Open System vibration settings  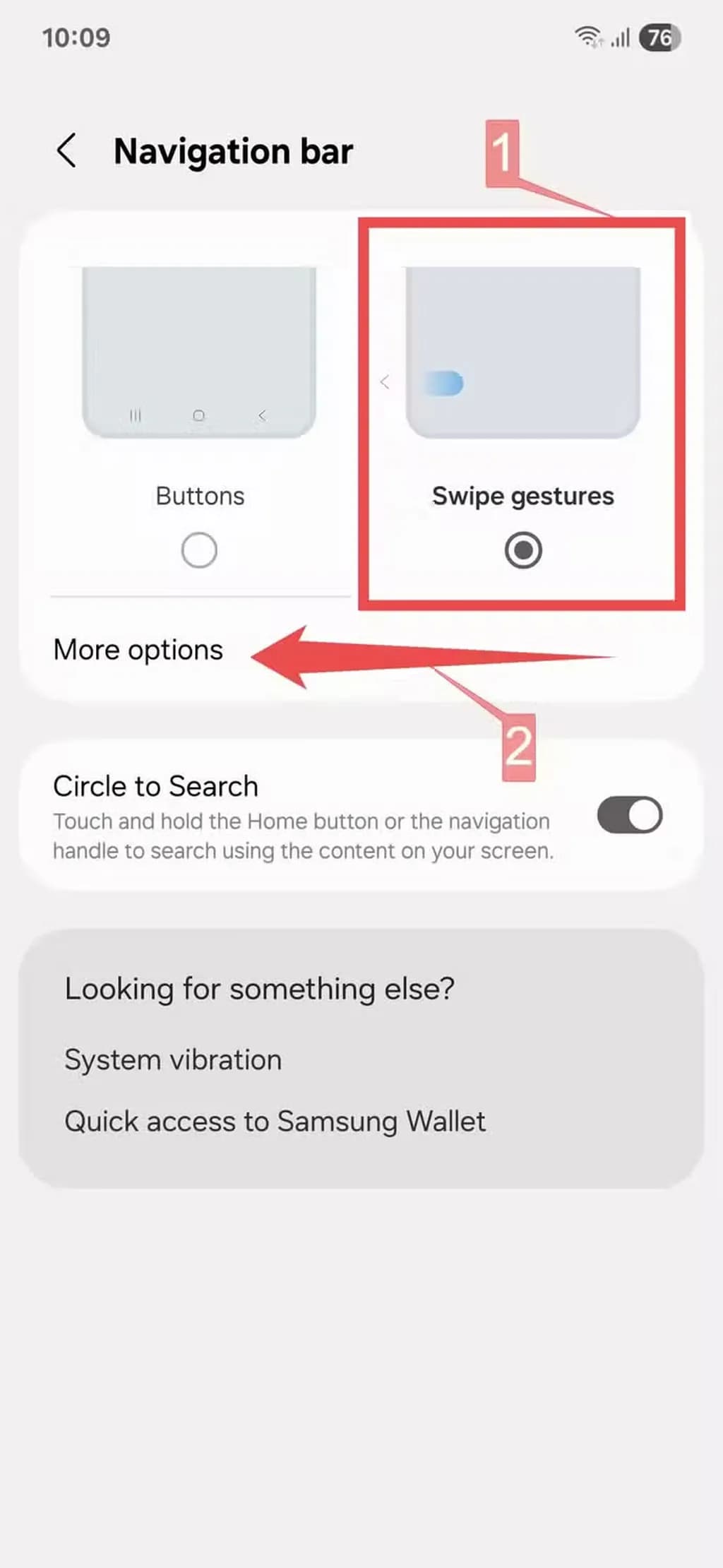pyautogui.click(x=173, y=1060)
